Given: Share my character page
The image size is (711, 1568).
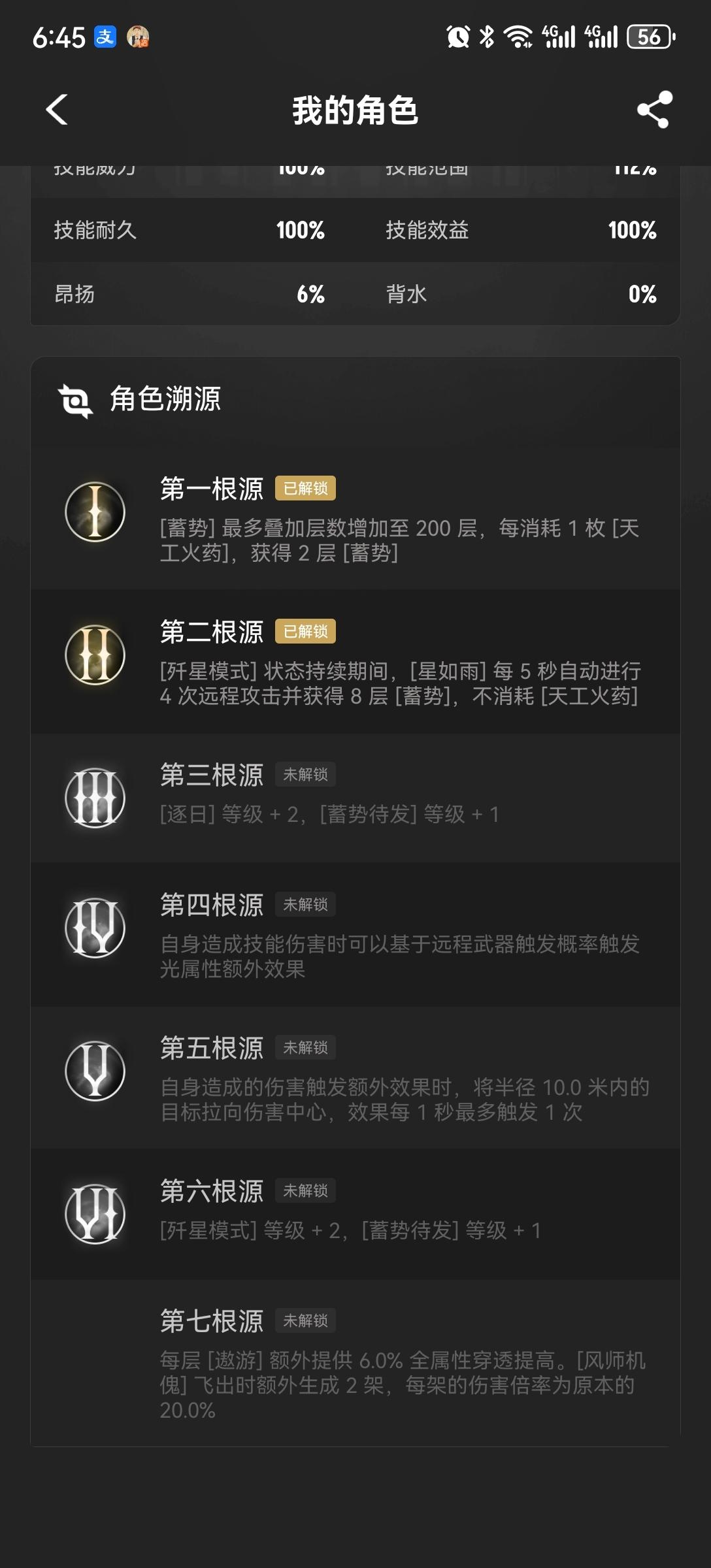Looking at the screenshot, I should point(654,110).
